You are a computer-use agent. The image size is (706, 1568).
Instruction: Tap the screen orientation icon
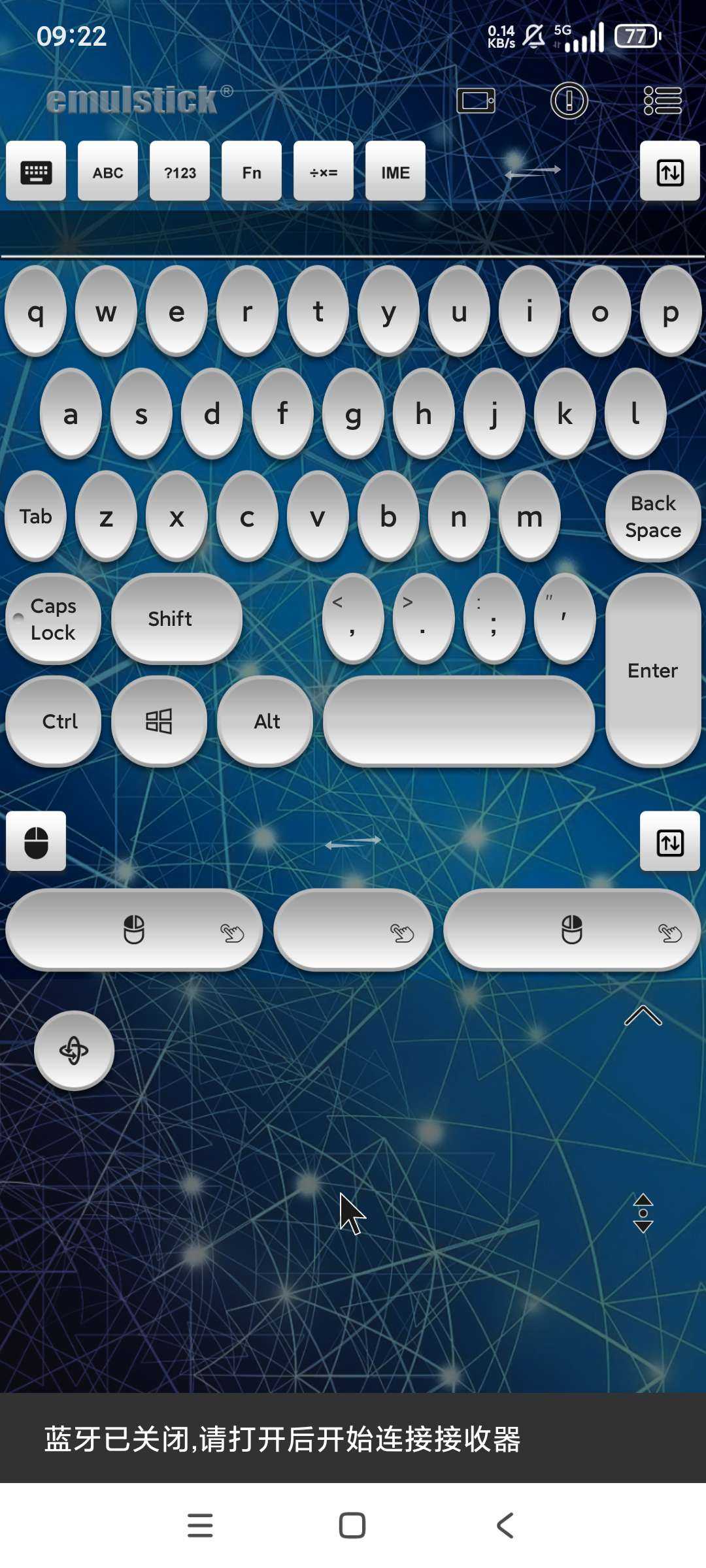tap(475, 101)
